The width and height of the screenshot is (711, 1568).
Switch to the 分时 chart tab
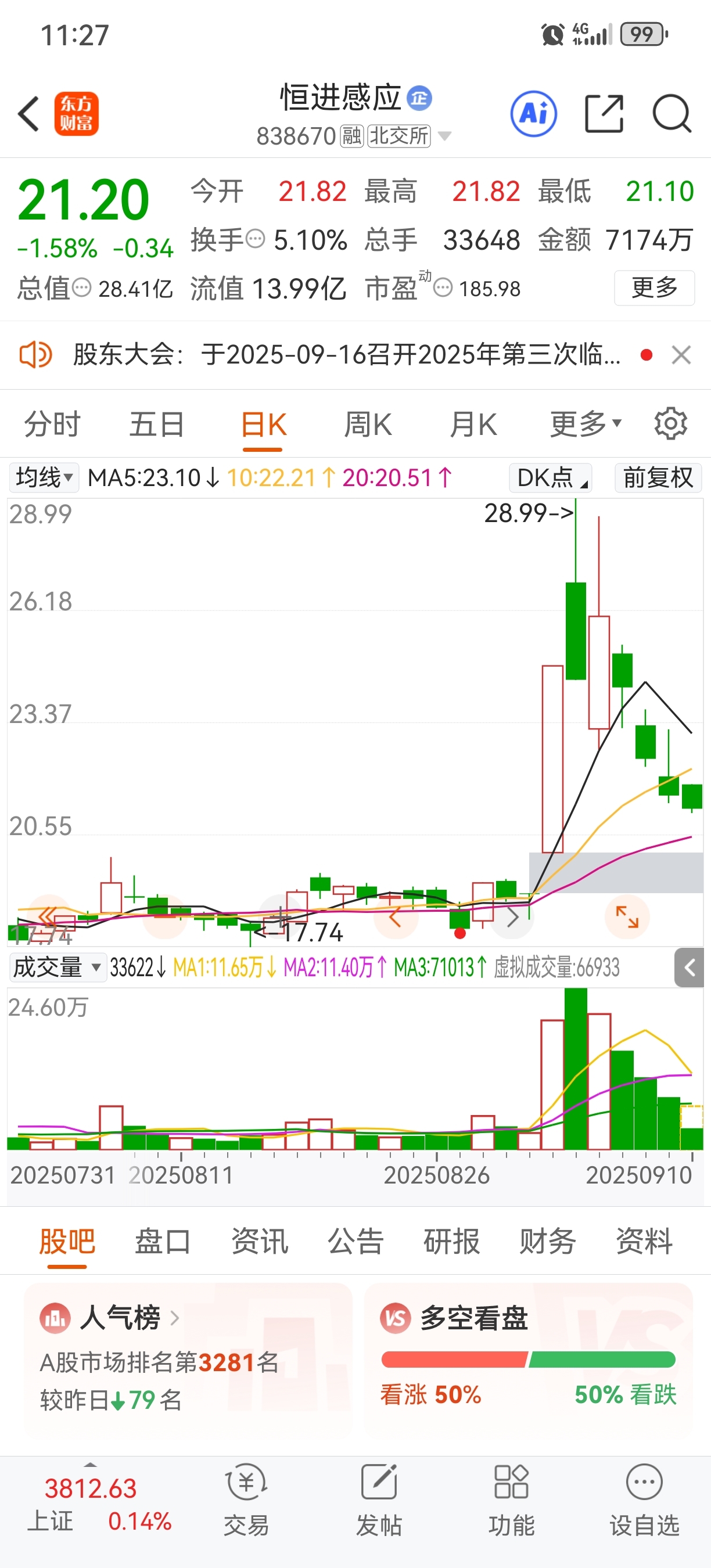52,425
